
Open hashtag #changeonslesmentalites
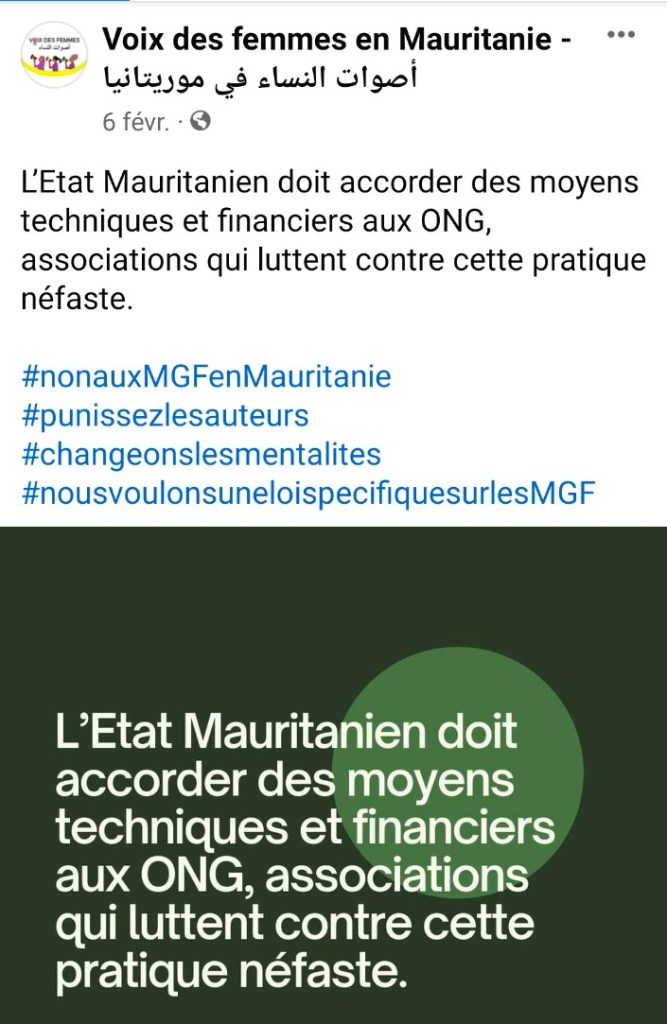point(201,454)
